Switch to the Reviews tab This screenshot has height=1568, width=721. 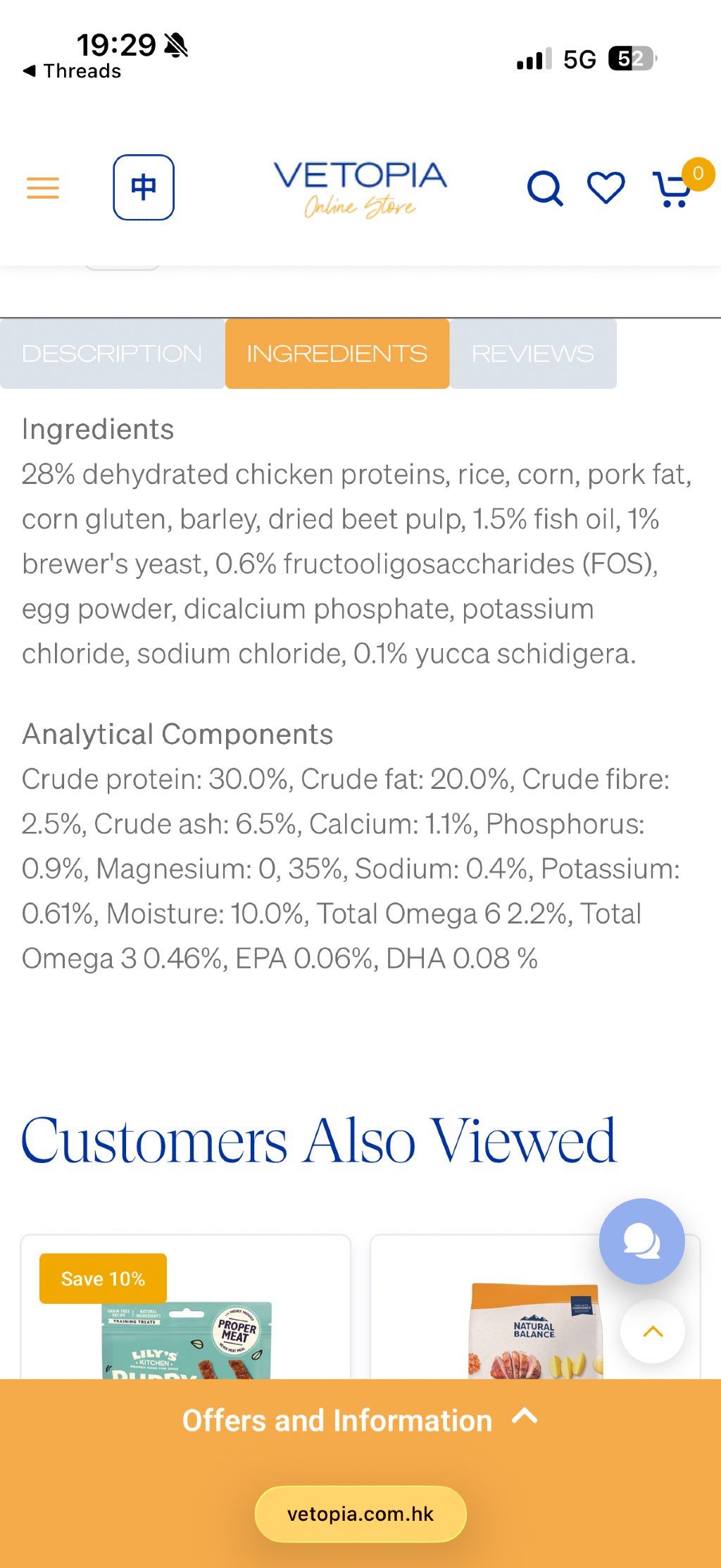[x=533, y=354]
